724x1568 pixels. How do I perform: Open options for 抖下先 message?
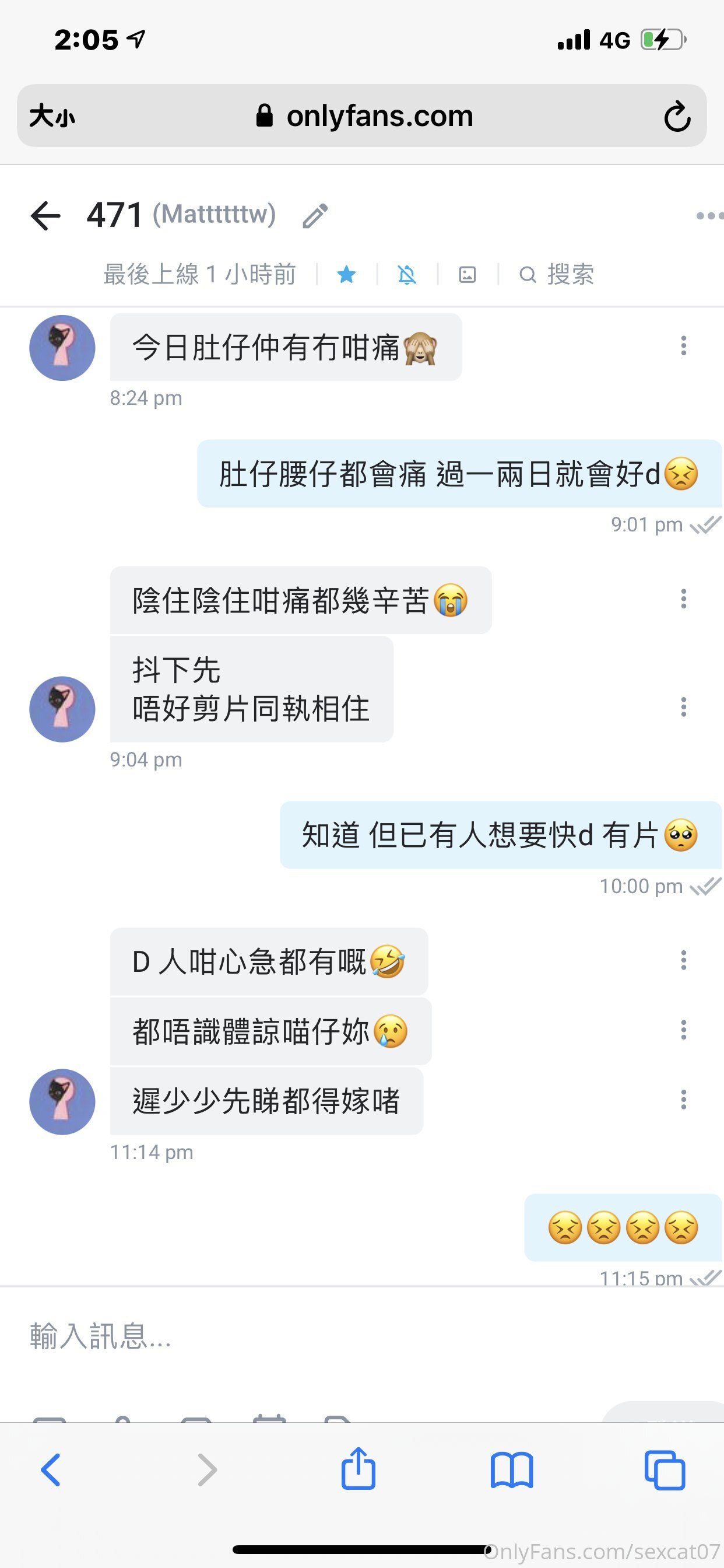coord(683,706)
